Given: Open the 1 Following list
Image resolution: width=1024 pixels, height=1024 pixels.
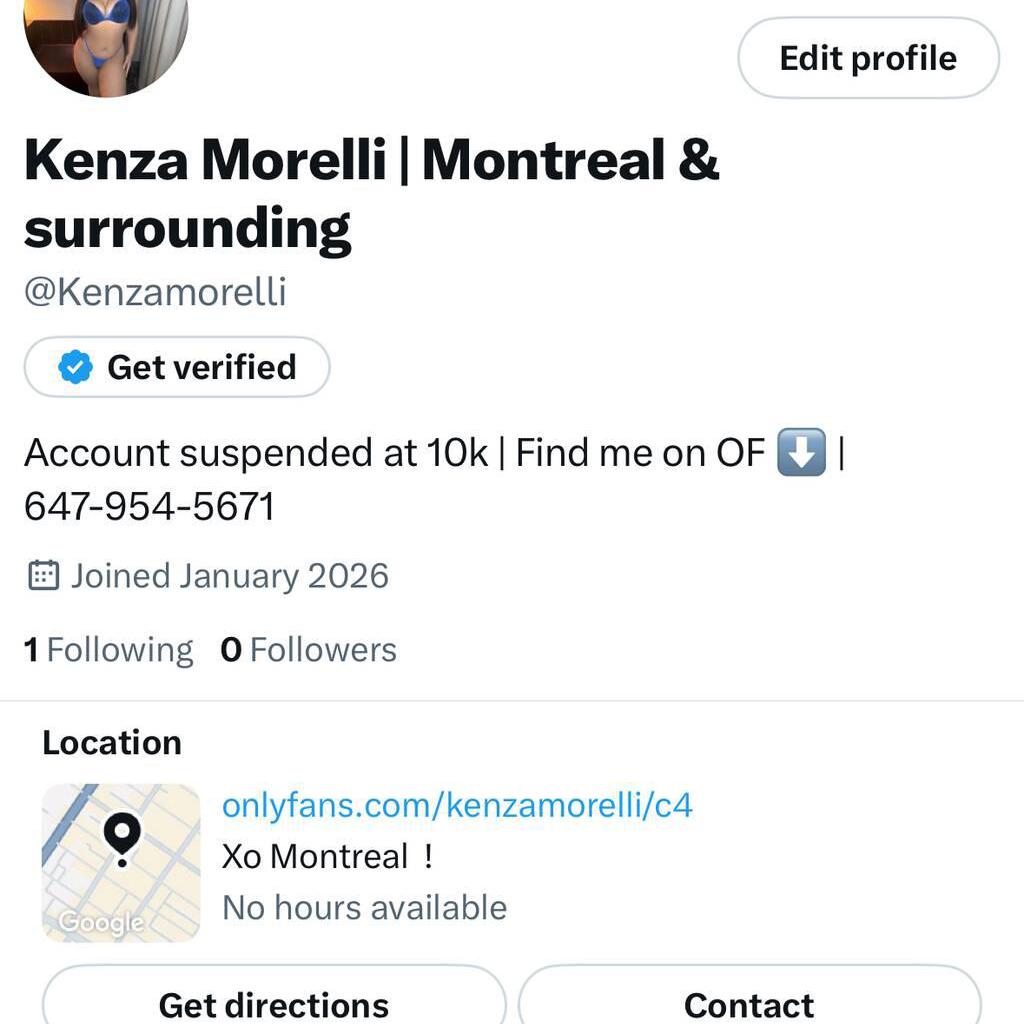Looking at the screenshot, I should pyautogui.click(x=108, y=650).
